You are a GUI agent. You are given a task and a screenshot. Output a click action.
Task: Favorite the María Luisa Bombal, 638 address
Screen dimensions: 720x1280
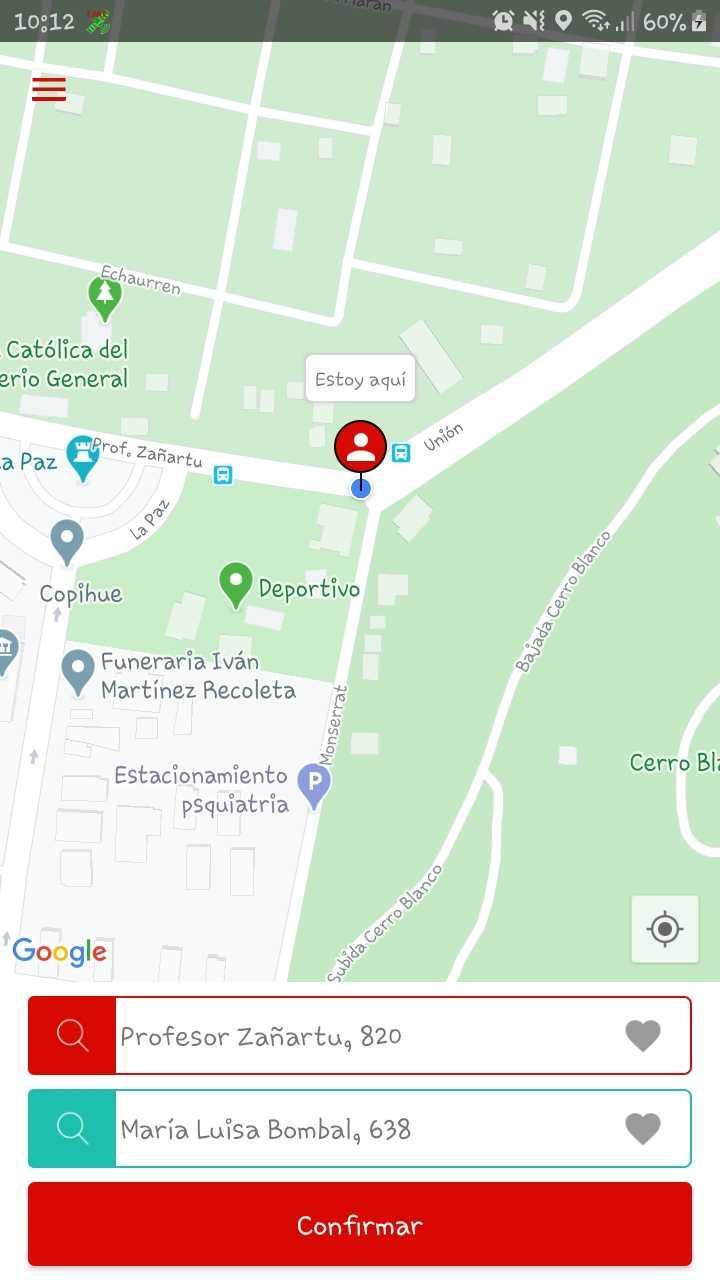click(642, 1129)
